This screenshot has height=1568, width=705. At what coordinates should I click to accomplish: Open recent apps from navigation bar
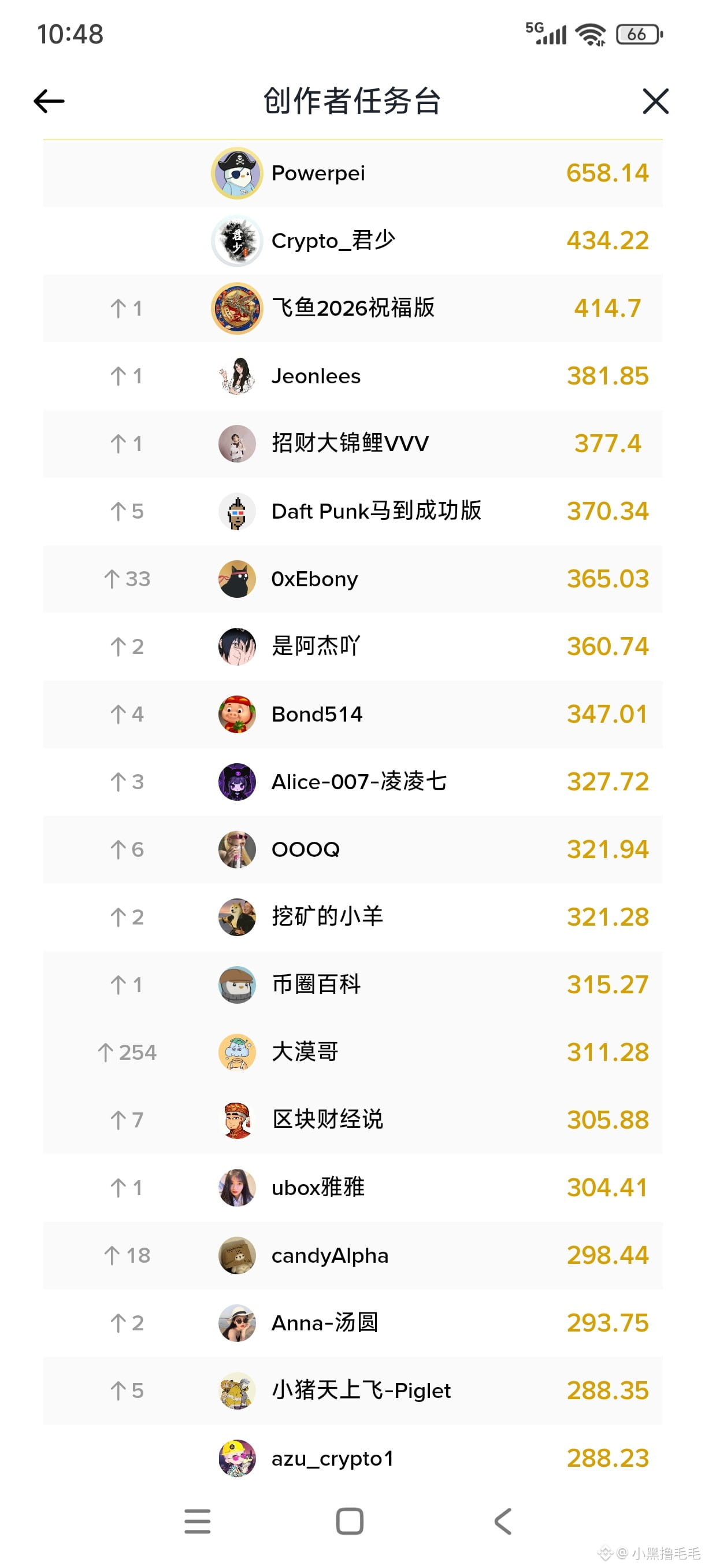(x=197, y=1521)
